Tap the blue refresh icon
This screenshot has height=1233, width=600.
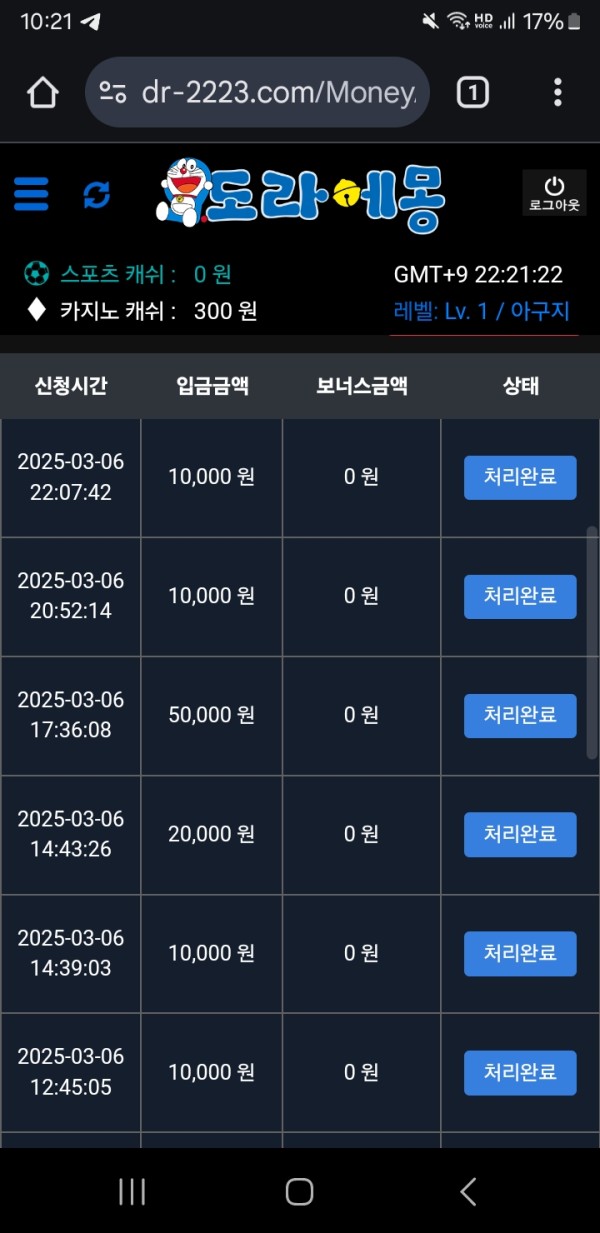(96, 195)
